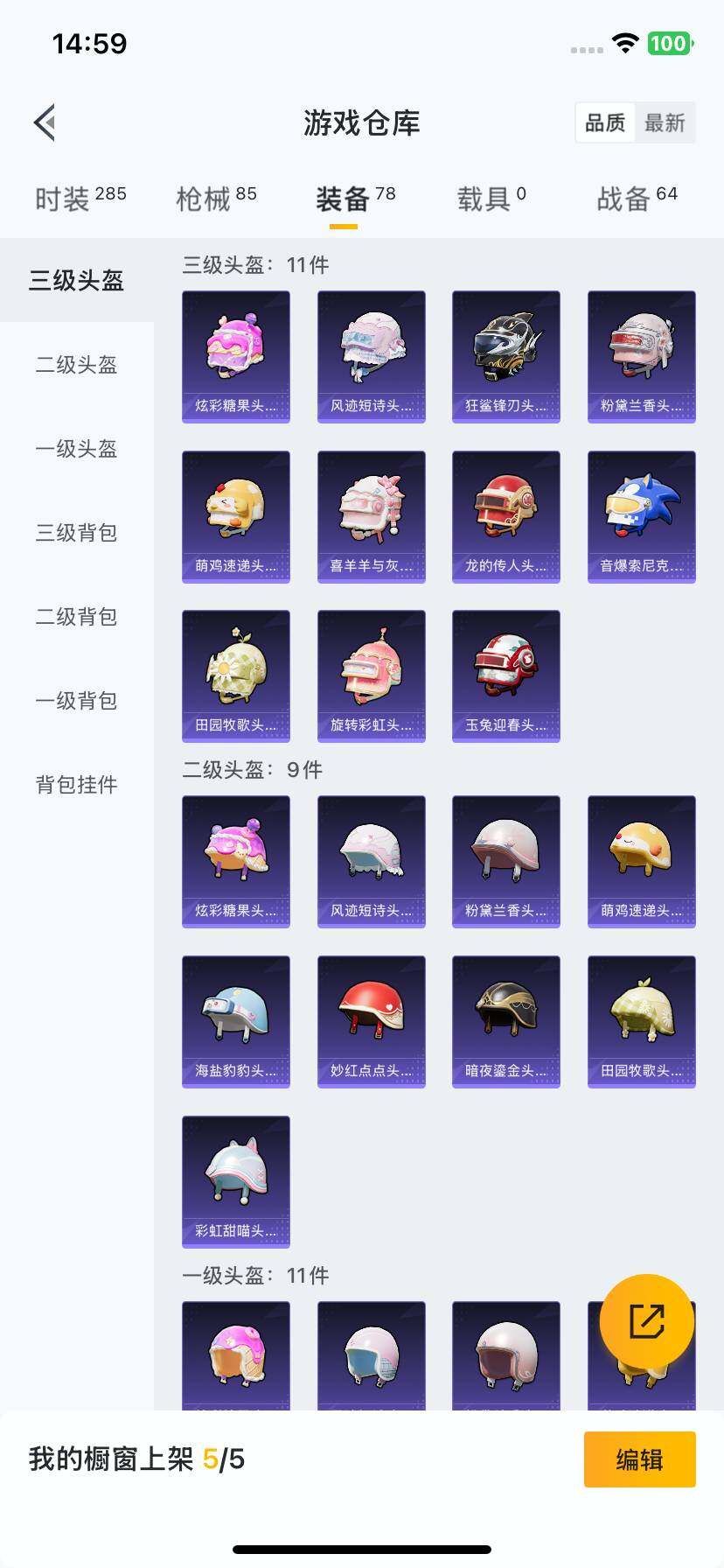View the 音爆索尼克 helmet
Screen dimensions: 724x1568
[641, 516]
